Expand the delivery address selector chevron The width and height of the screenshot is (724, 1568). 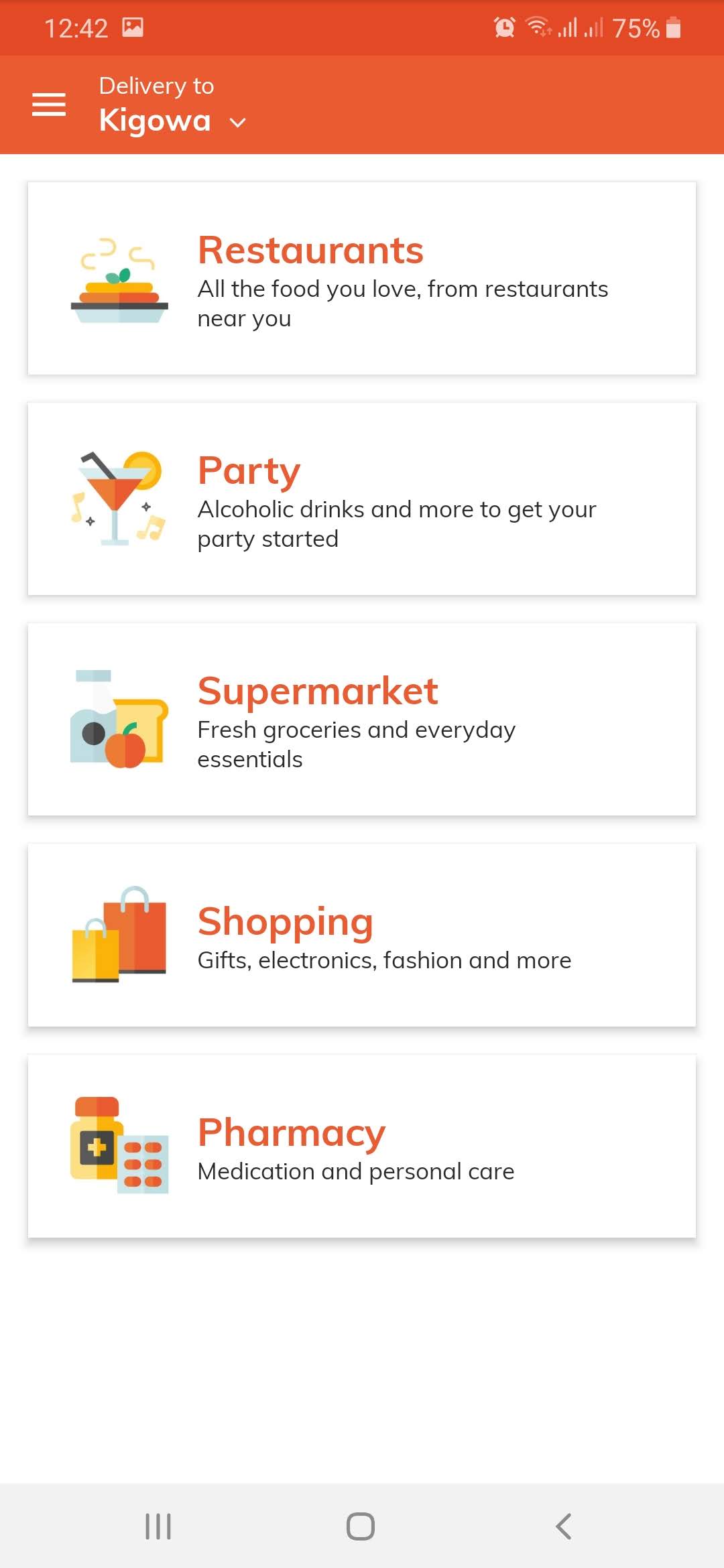point(237,123)
